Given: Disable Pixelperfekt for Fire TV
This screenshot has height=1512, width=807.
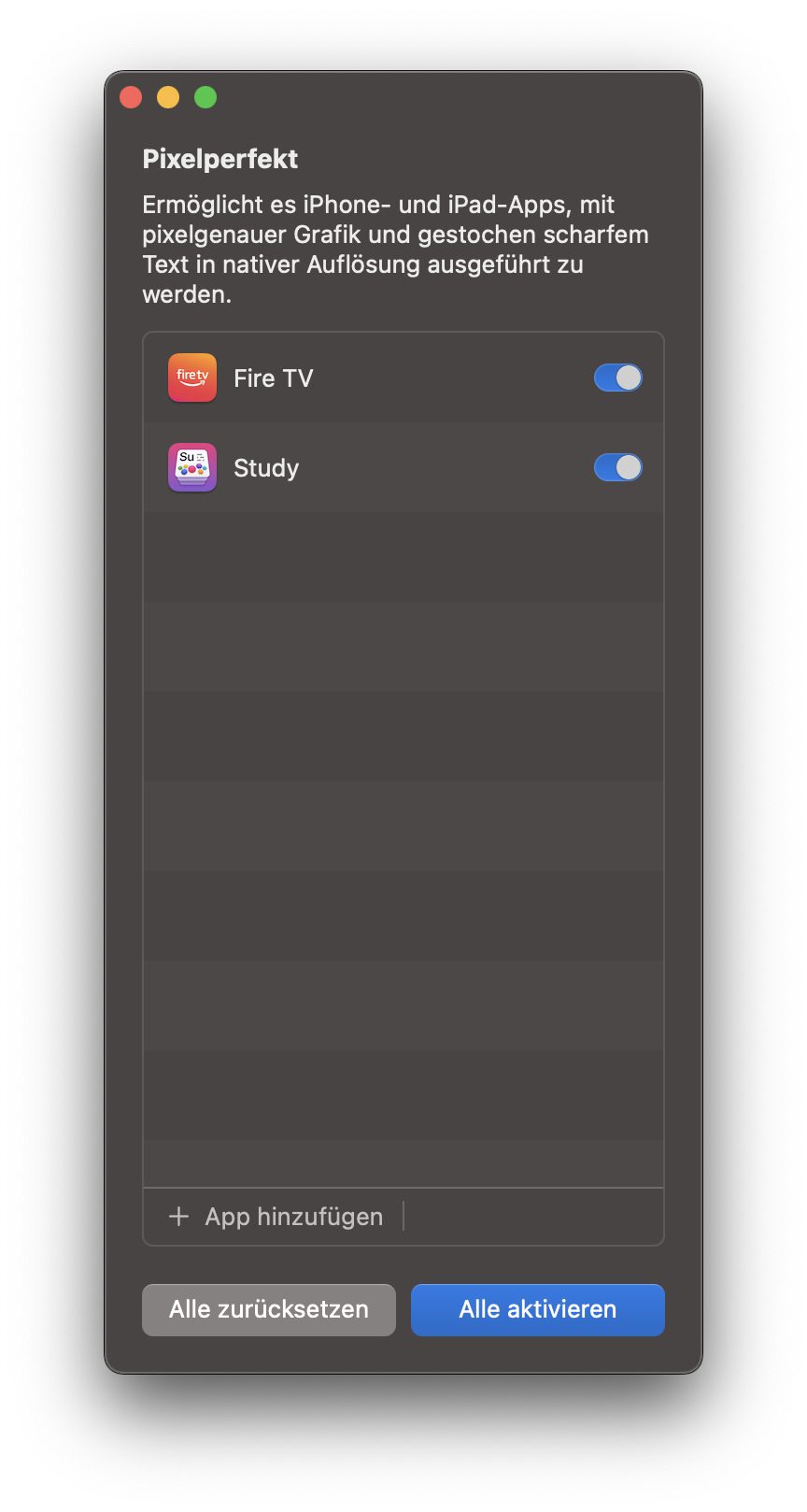Looking at the screenshot, I should pos(617,378).
